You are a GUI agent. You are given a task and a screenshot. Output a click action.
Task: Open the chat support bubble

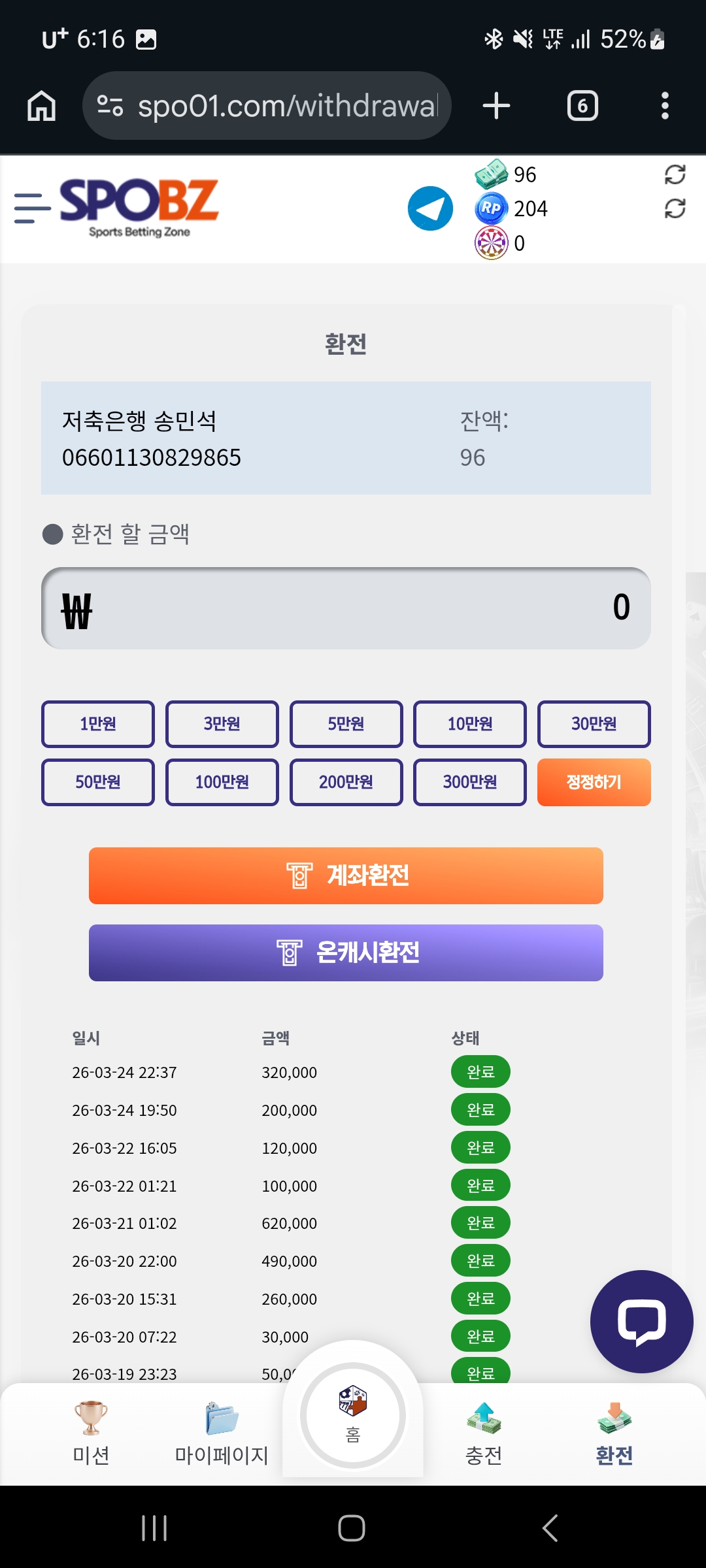(641, 1321)
